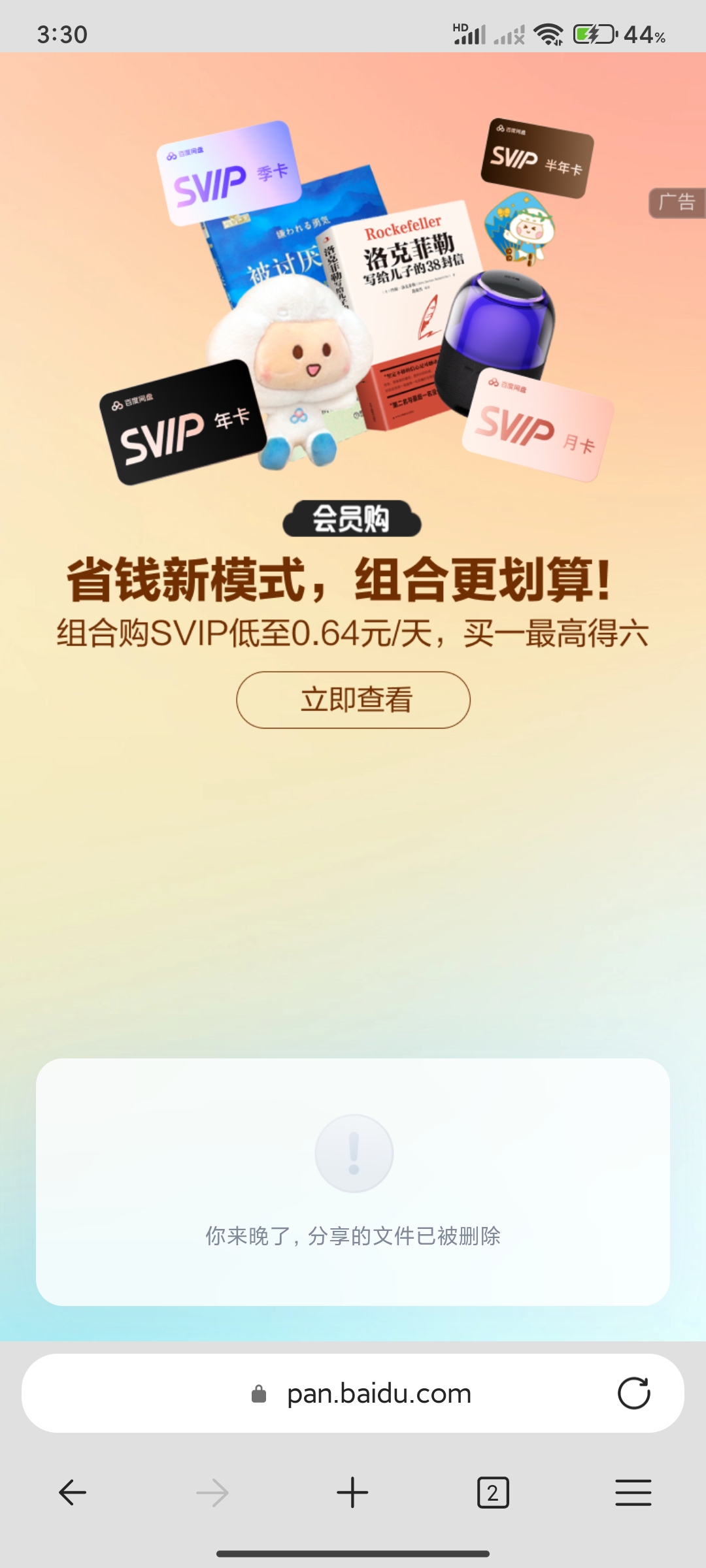Open the pan.baidu.com address bar
The height and width of the screenshot is (1568, 706).
coord(379,1394)
